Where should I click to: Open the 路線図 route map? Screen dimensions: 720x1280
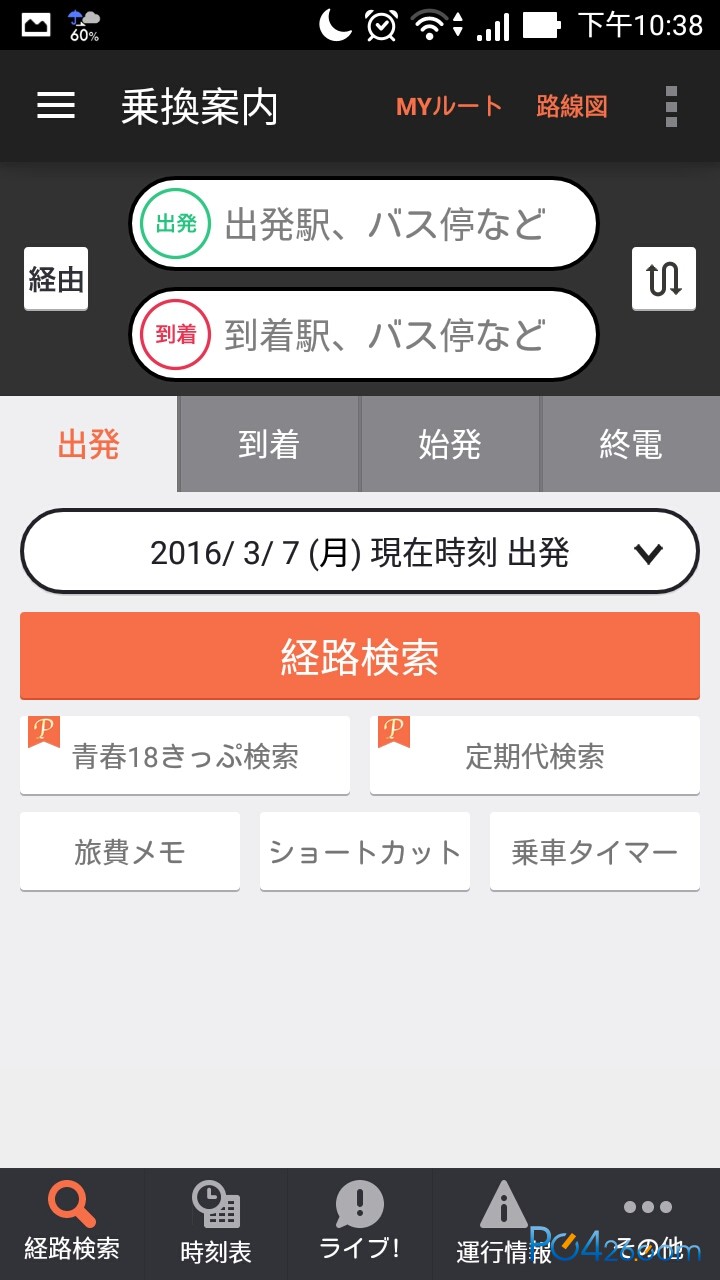[571, 106]
